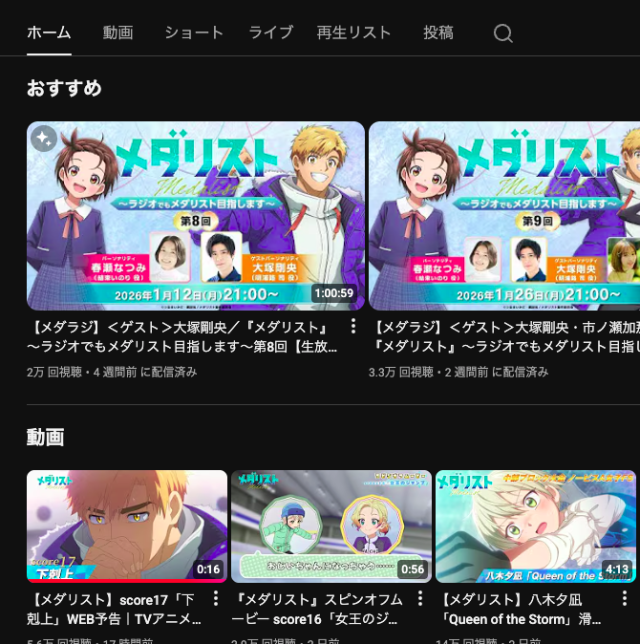This screenshot has width=640, height=644.
Task: Switch to the ライブ tab
Action: coord(270,33)
